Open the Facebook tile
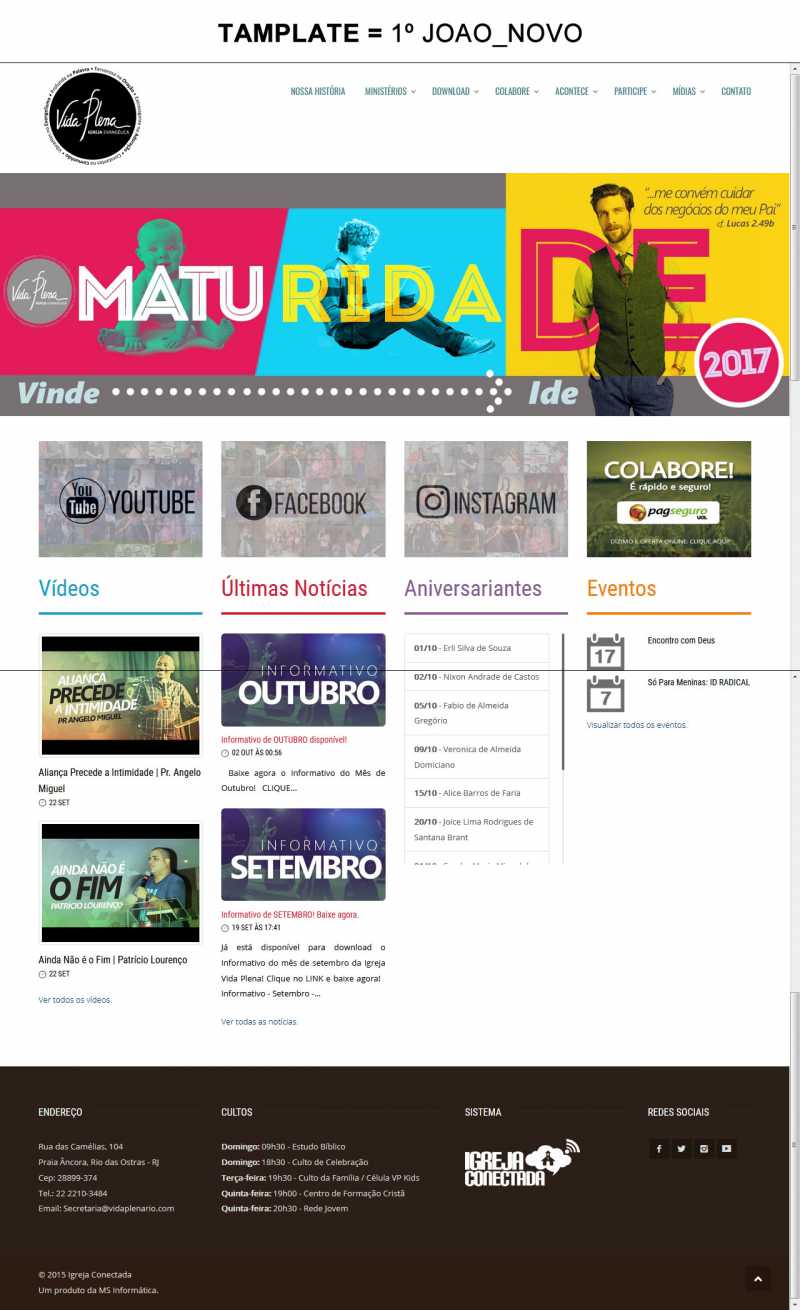Image resolution: width=800 pixels, height=1310 pixels. (303, 499)
